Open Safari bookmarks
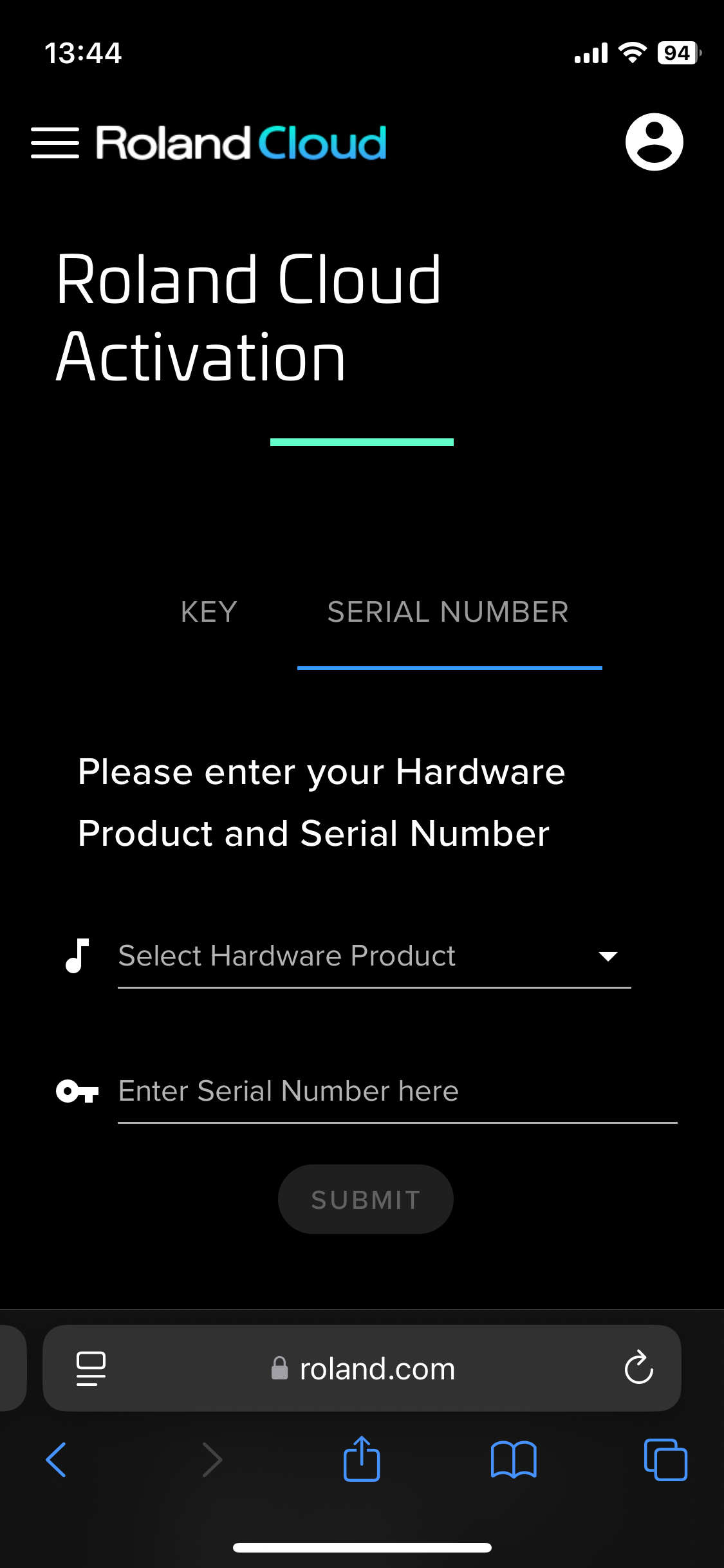Viewport: 724px width, 1568px height. click(x=514, y=1459)
